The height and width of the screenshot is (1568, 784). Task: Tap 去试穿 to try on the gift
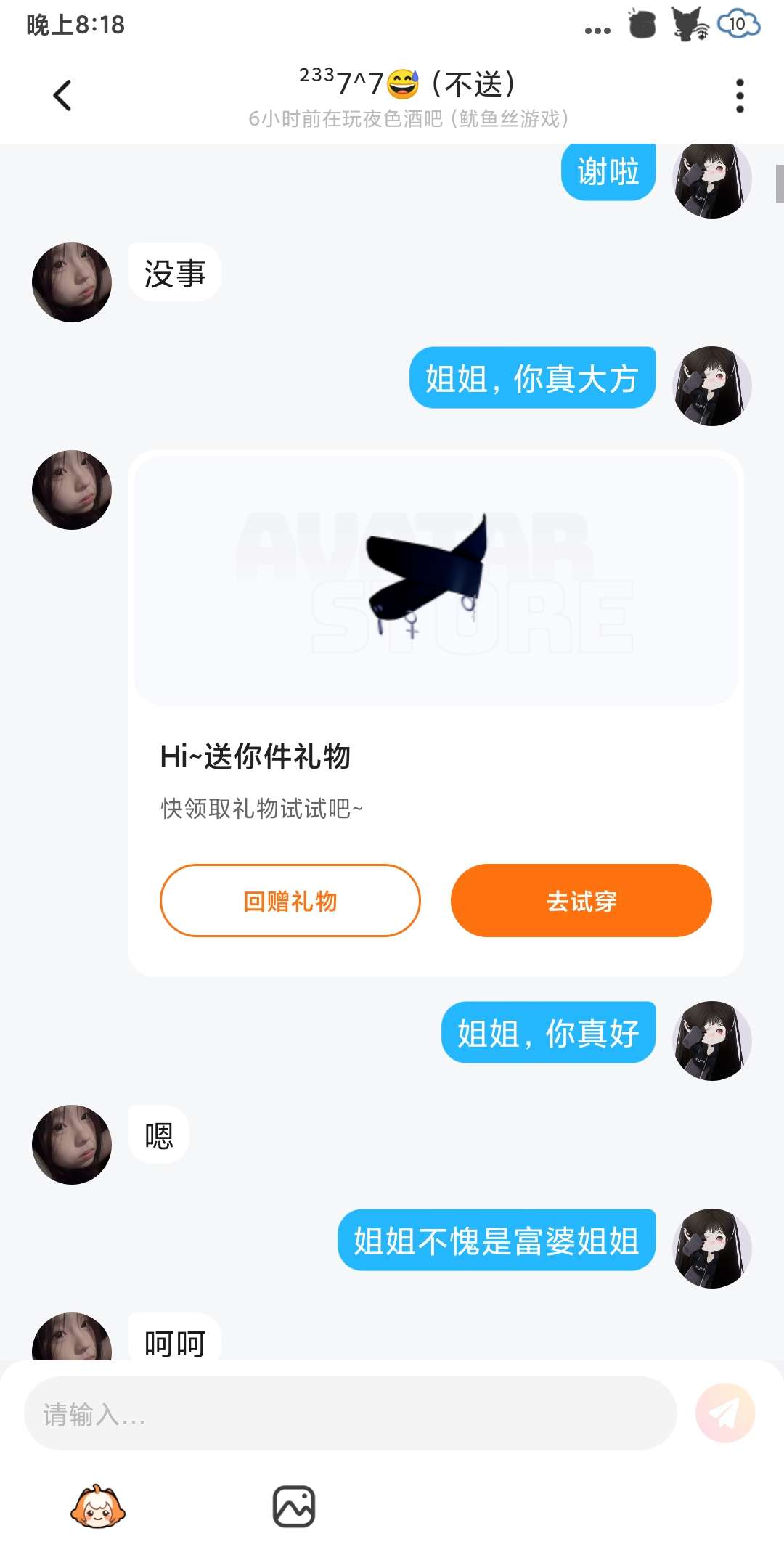click(x=581, y=900)
